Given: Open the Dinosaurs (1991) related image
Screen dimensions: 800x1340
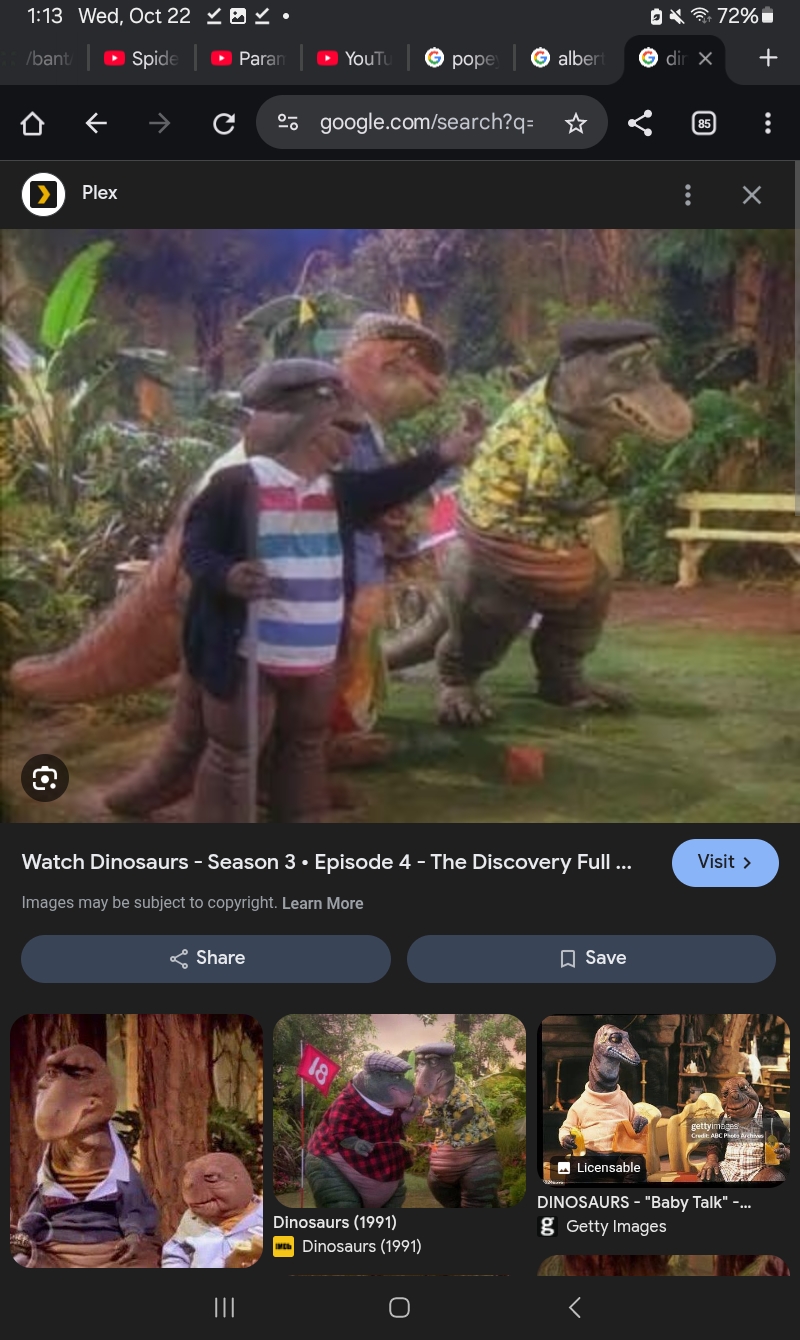Looking at the screenshot, I should click(x=399, y=1110).
